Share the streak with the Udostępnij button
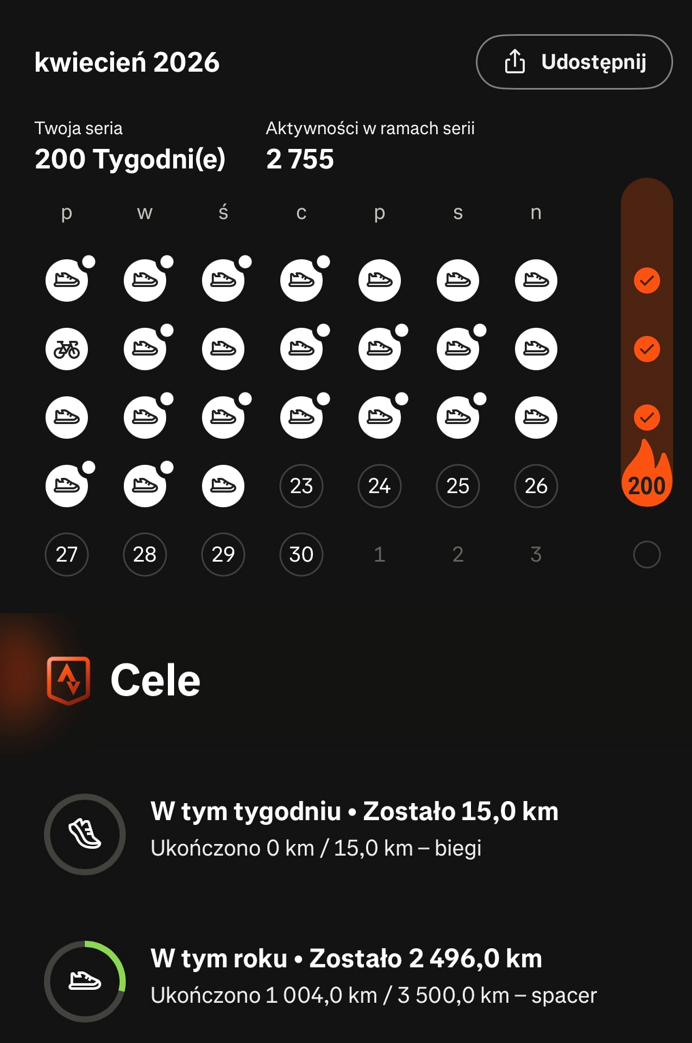Image resolution: width=692 pixels, height=1043 pixels. [x=574, y=62]
